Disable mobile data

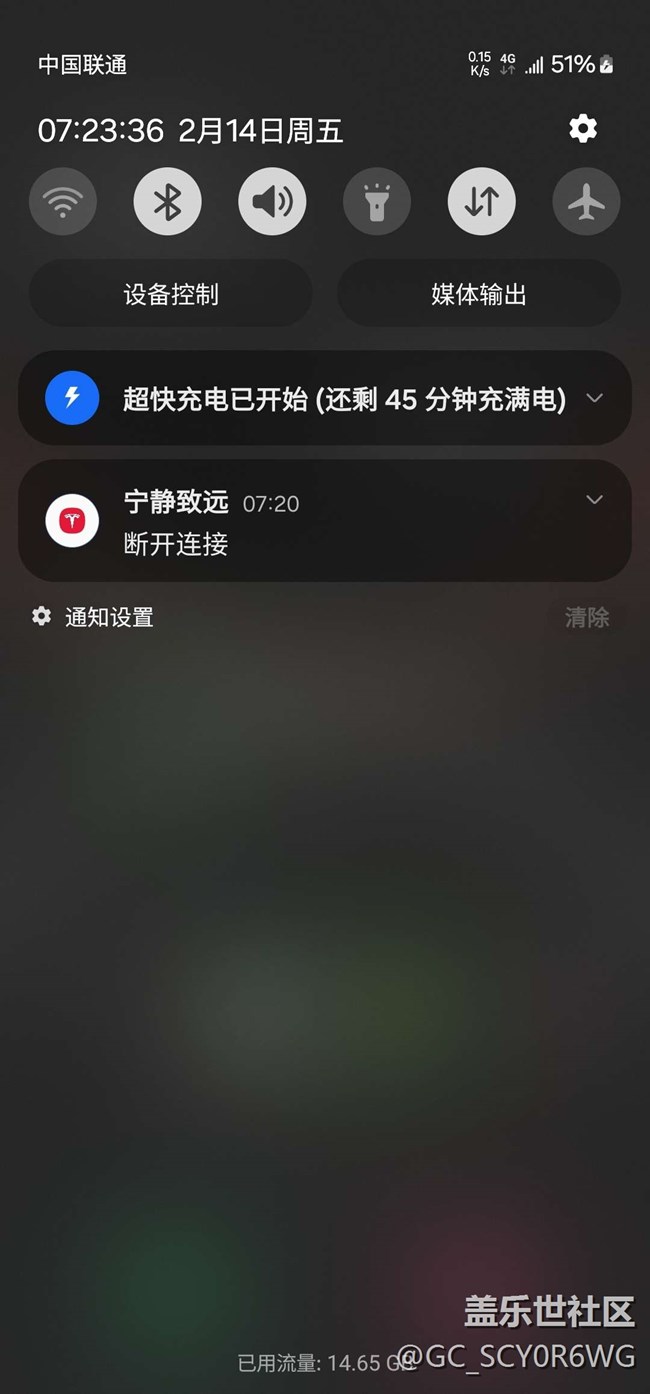pyautogui.click(x=481, y=202)
